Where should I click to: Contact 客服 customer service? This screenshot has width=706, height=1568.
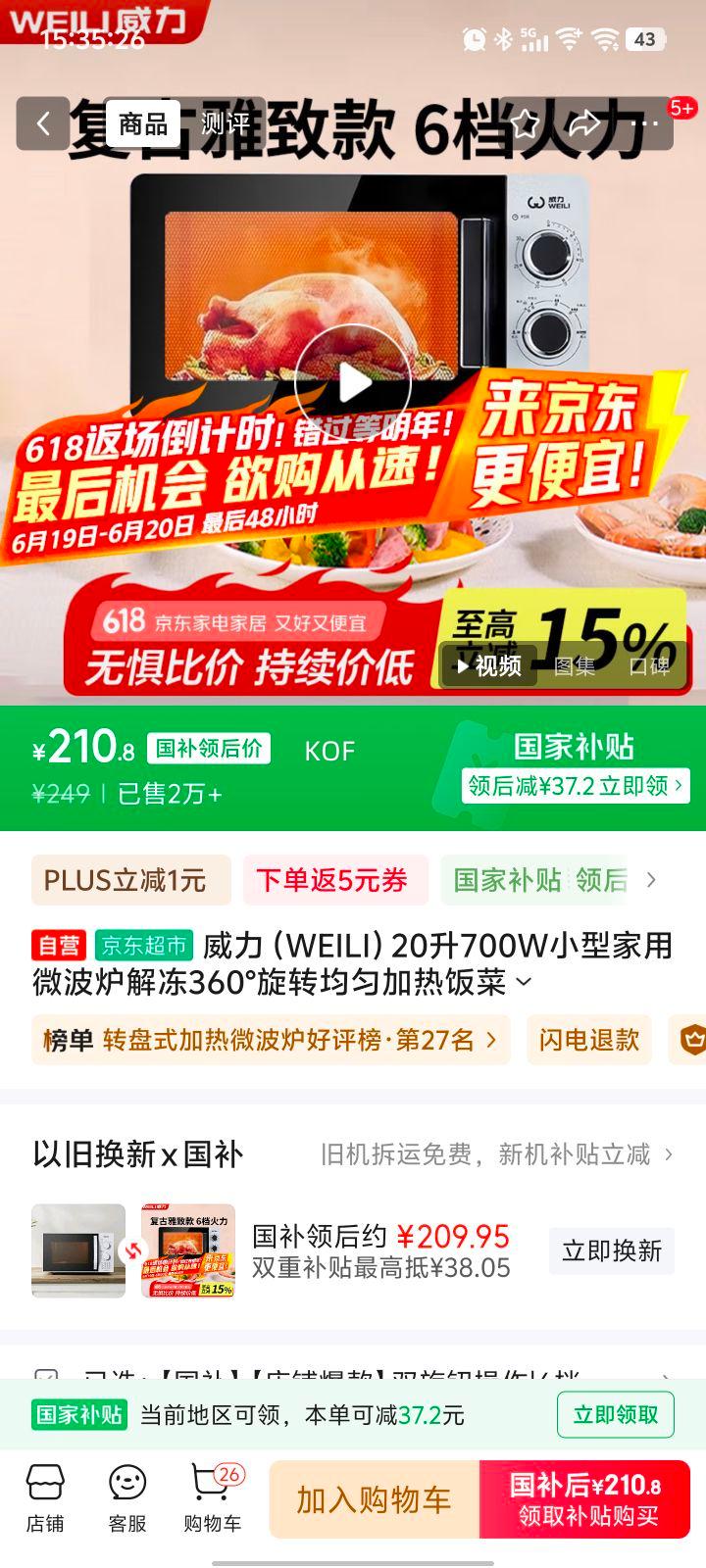pos(127,1498)
